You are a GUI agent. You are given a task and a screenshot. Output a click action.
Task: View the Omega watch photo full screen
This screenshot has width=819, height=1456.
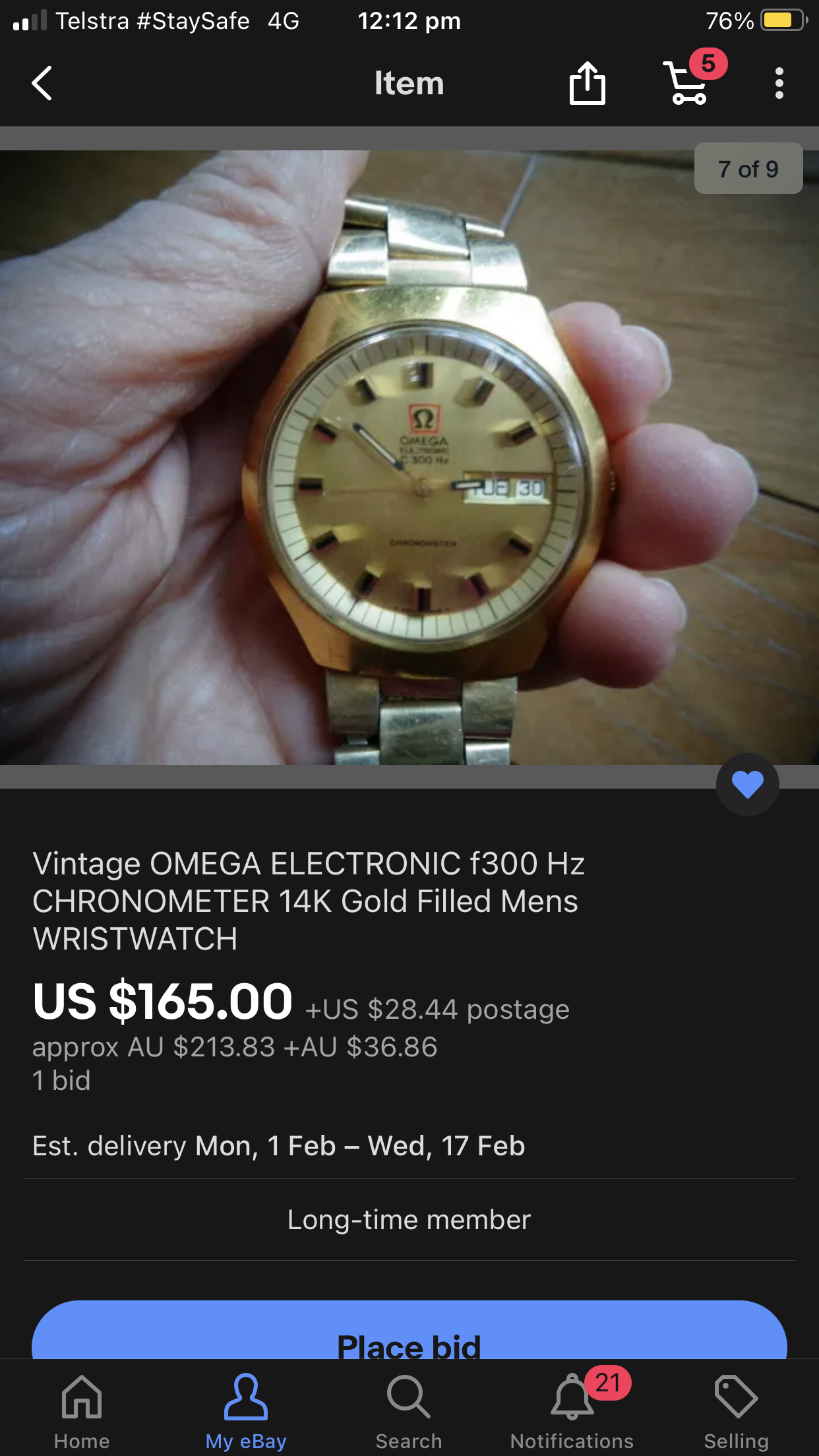(x=409, y=458)
